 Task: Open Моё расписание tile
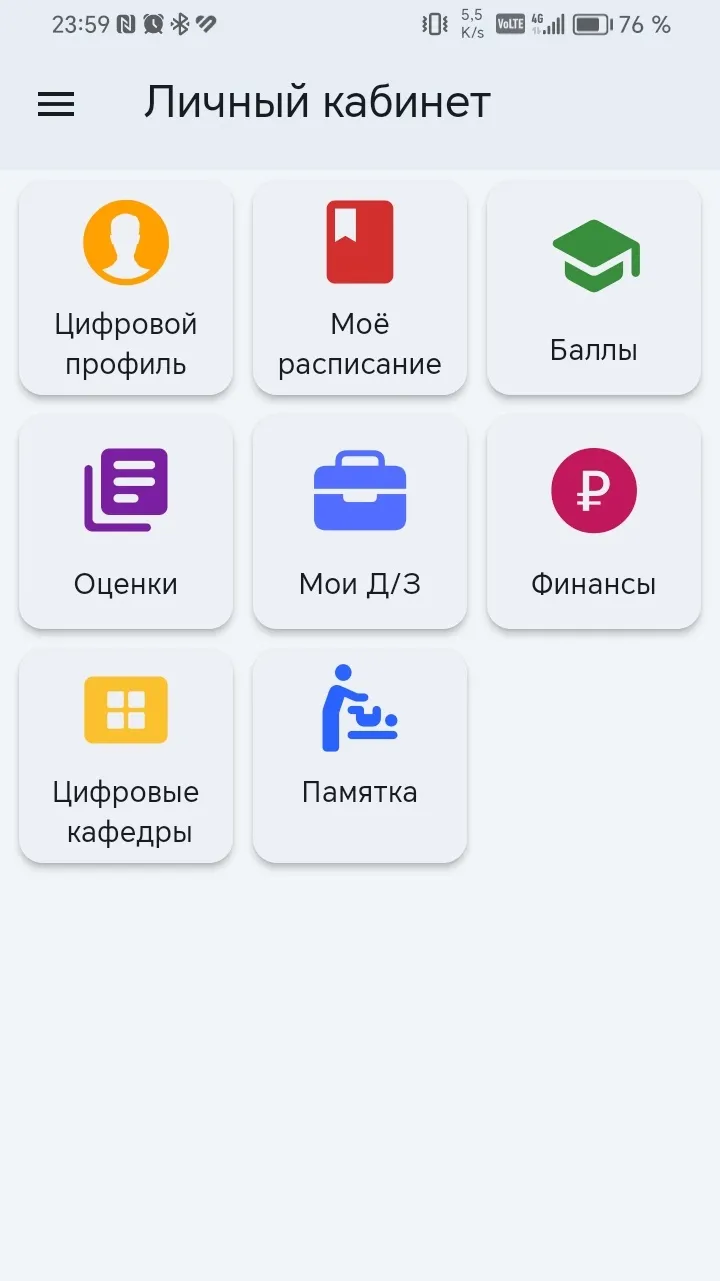[x=360, y=288]
